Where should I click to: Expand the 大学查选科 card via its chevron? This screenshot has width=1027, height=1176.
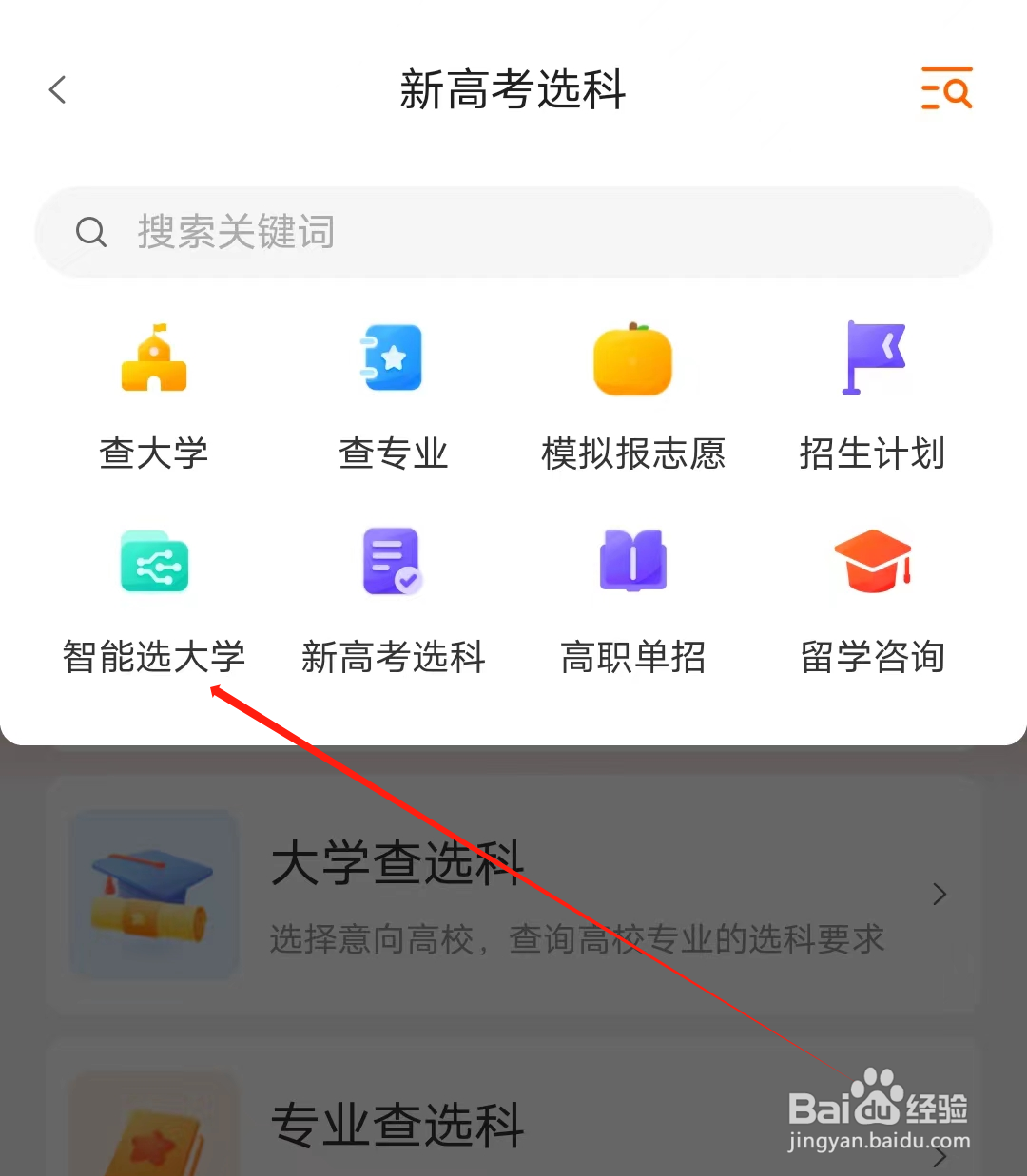click(940, 894)
